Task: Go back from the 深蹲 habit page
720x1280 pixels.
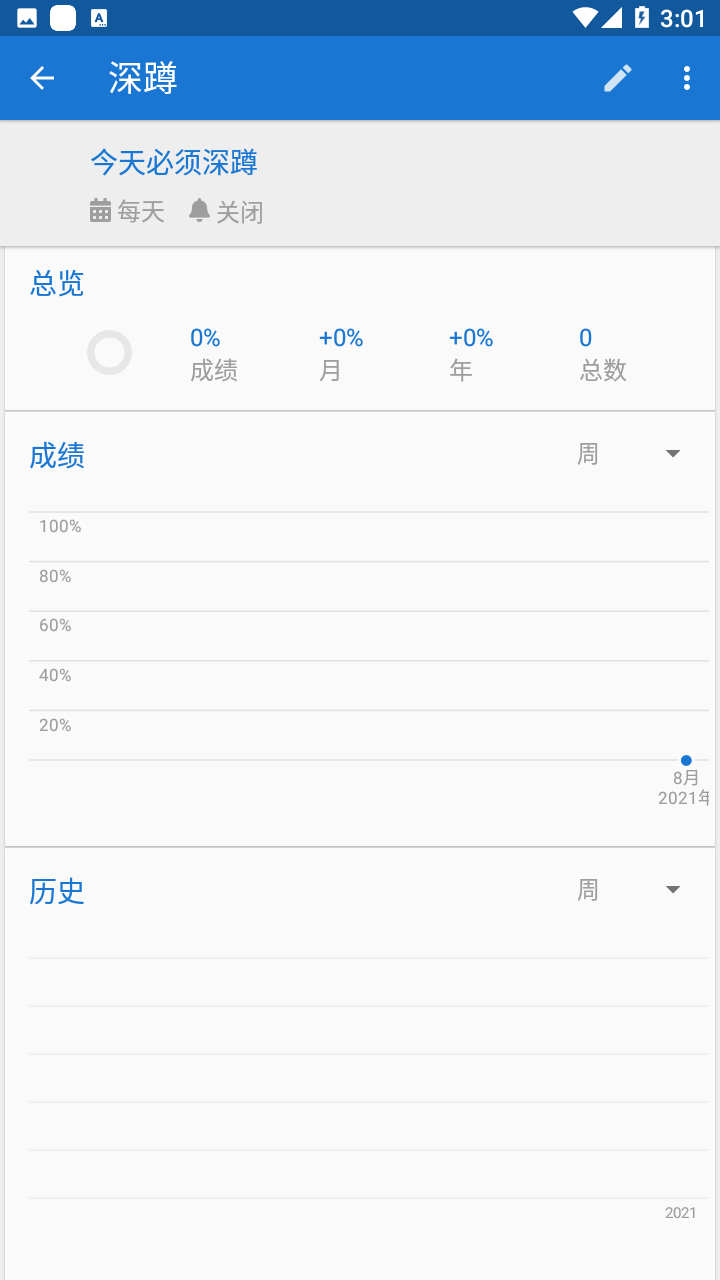Action: 42,78
